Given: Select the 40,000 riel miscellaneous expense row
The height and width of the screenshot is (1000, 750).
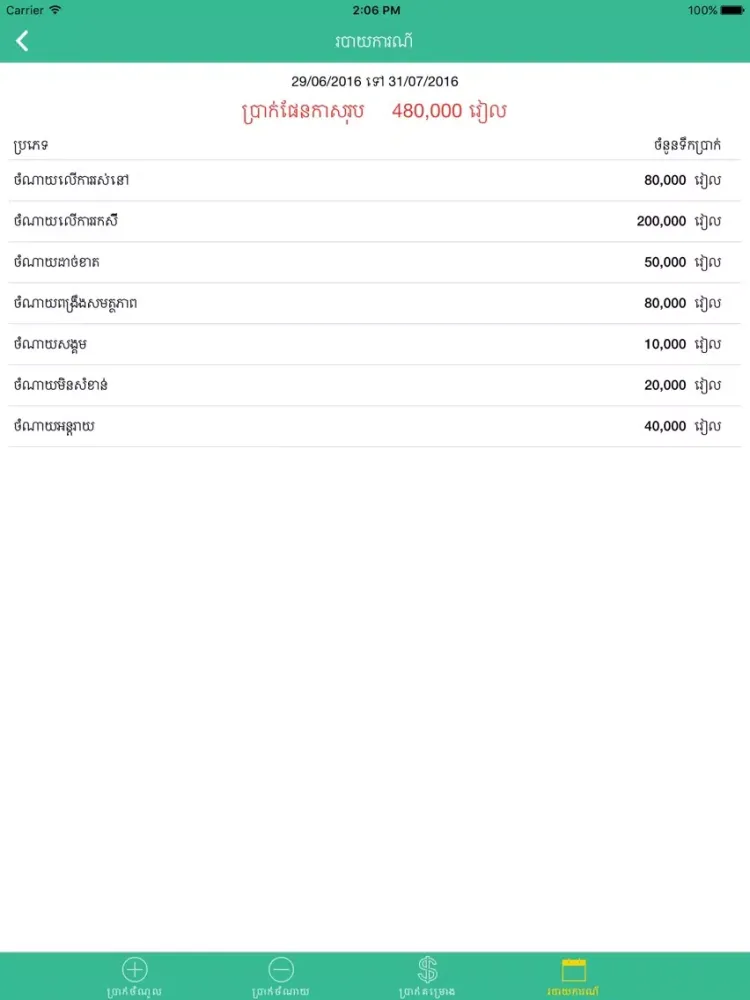Looking at the screenshot, I should pos(375,425).
